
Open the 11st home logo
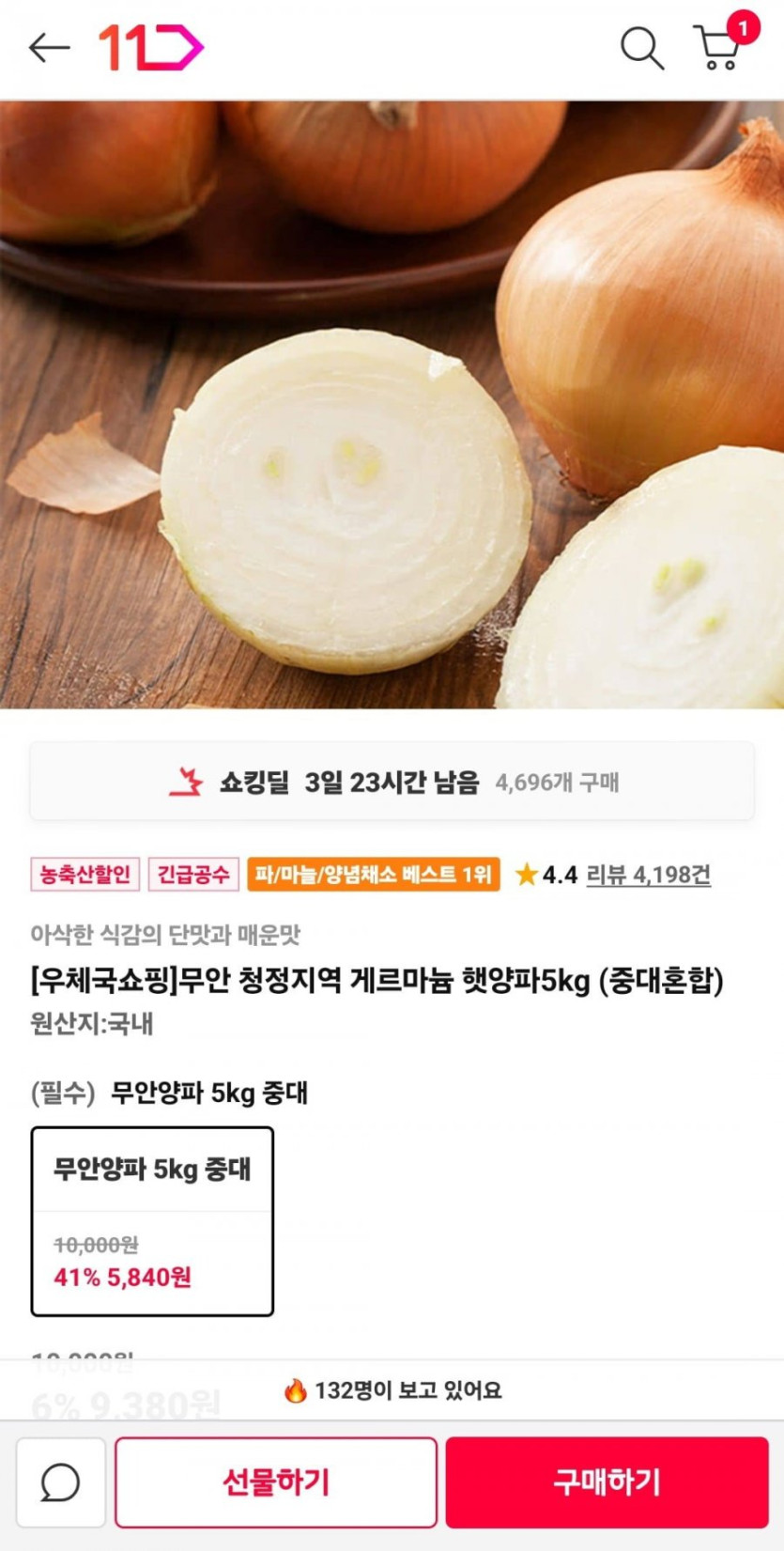[x=150, y=47]
